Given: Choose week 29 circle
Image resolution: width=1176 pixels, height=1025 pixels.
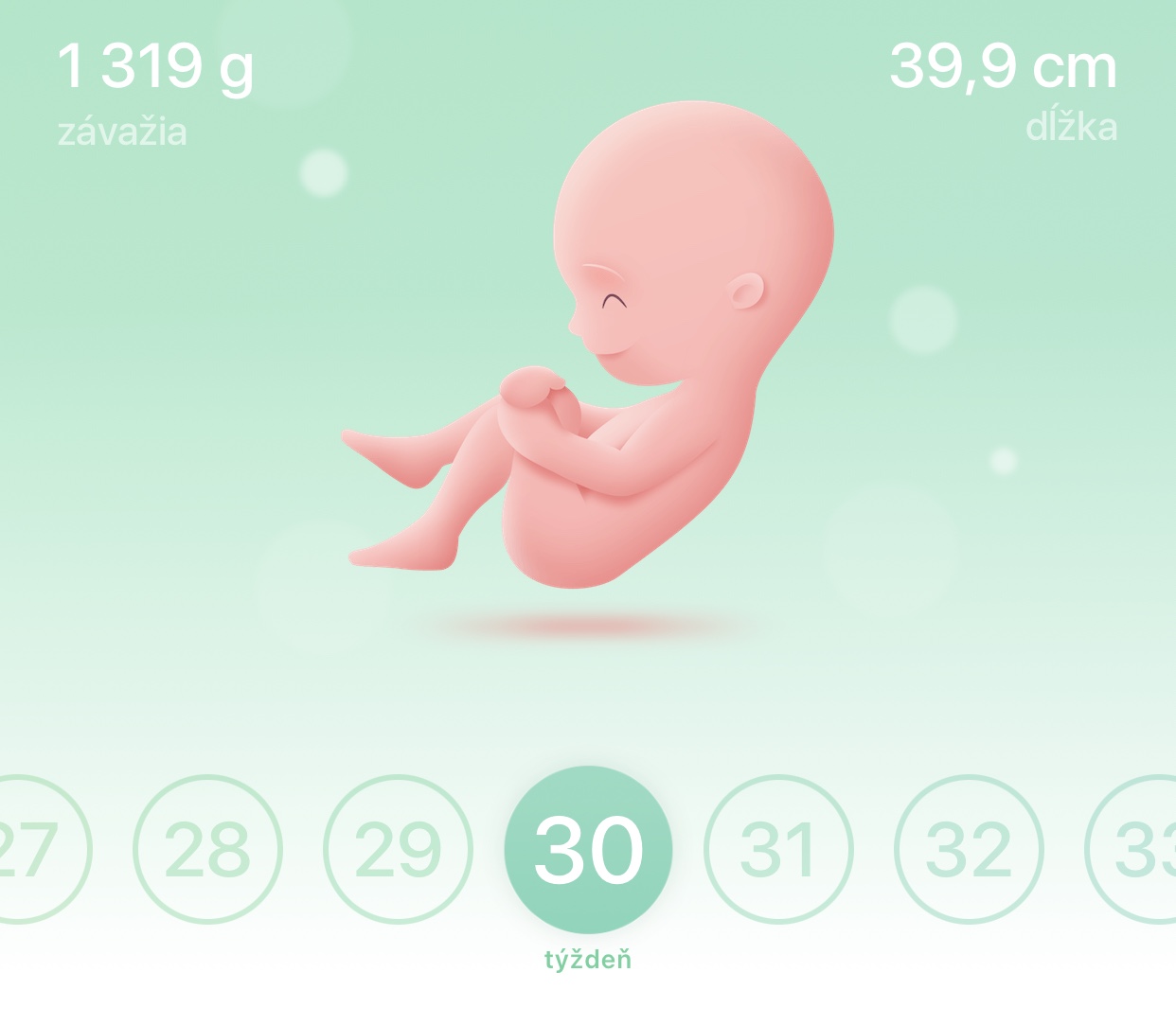Looking at the screenshot, I should pyautogui.click(x=398, y=849).
